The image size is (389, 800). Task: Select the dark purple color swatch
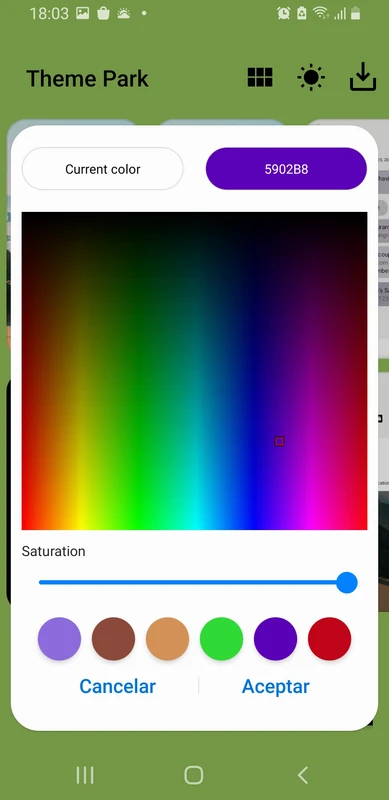(276, 639)
